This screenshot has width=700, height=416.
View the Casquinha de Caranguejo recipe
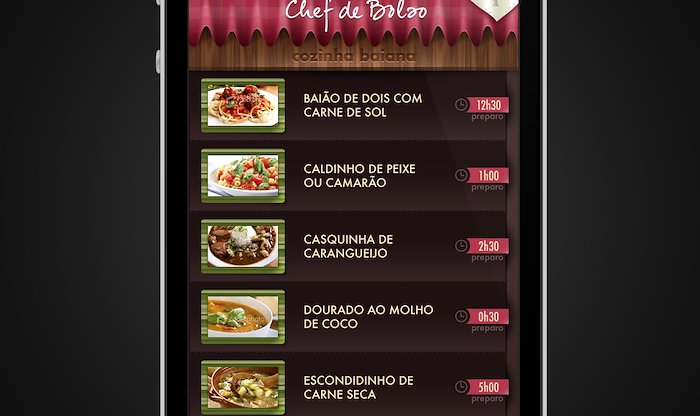click(348, 246)
